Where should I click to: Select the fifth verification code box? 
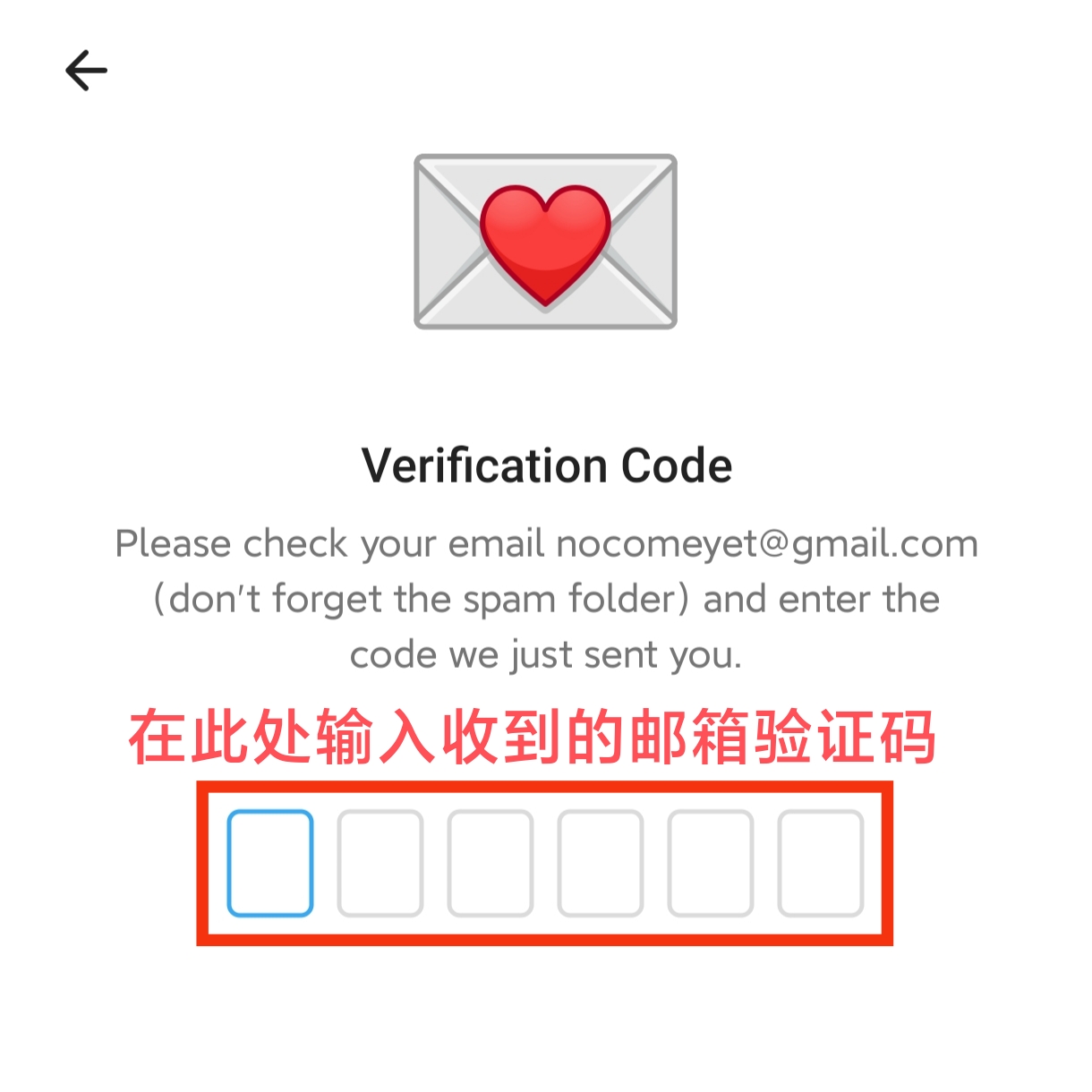[x=711, y=863]
